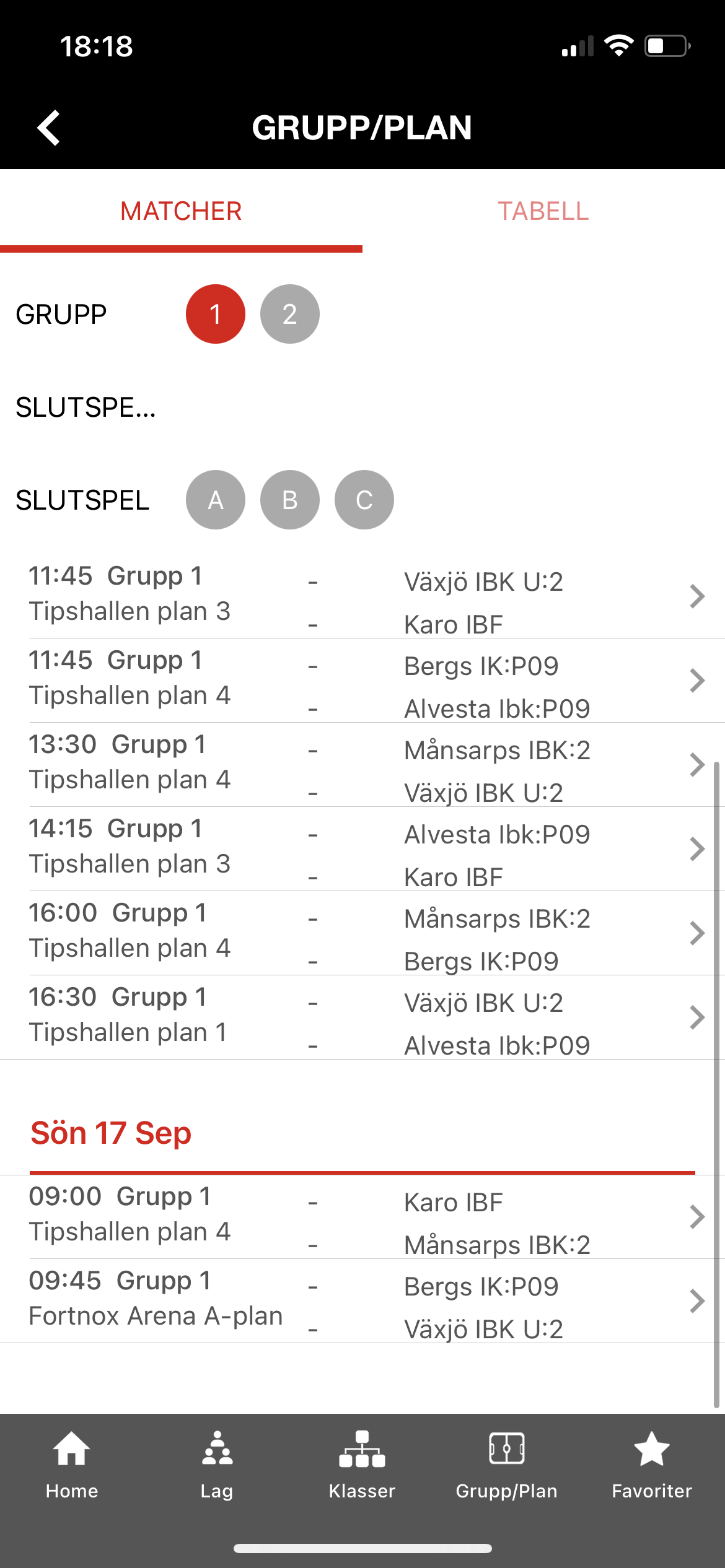Select group 2 chip

pos(289,314)
